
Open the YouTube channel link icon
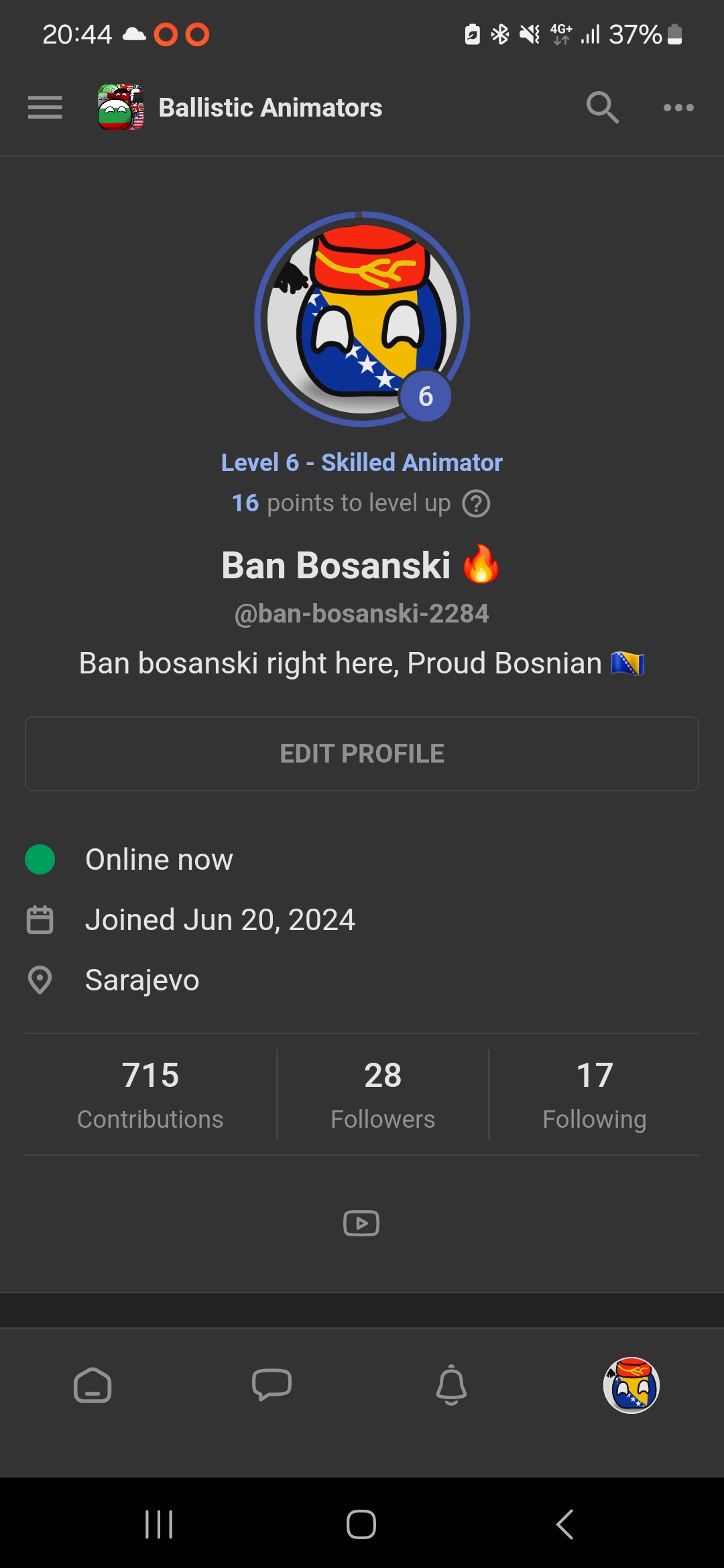click(x=361, y=1222)
